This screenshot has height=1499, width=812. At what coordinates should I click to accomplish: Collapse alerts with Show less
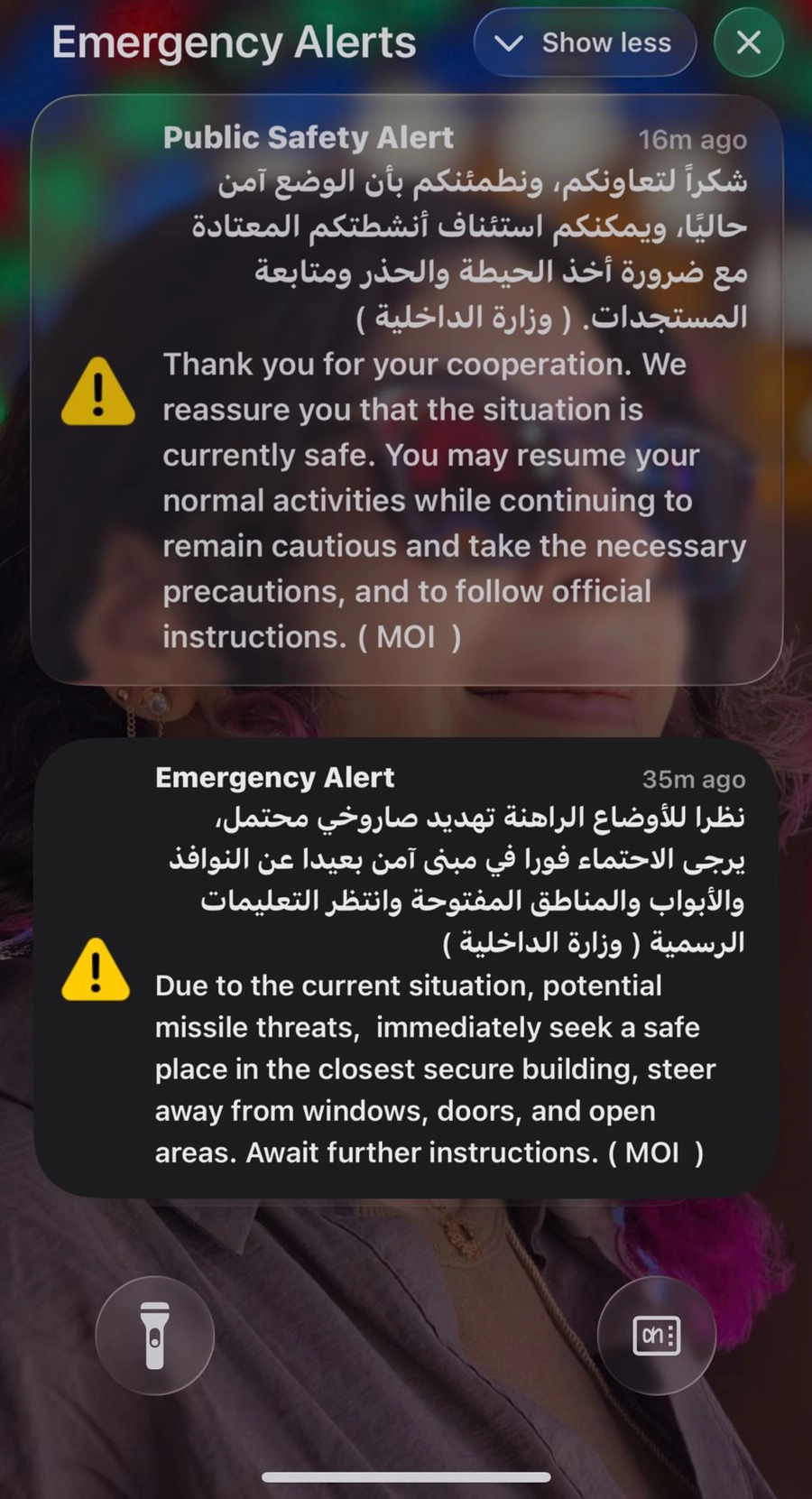coord(585,42)
